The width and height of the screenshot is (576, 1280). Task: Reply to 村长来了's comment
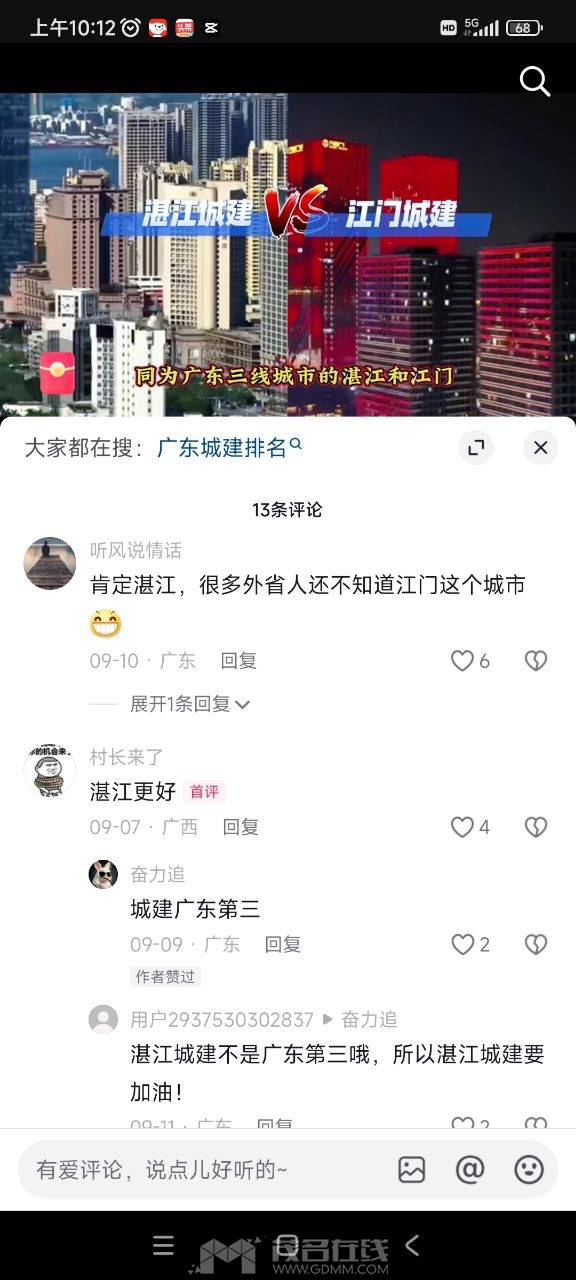click(241, 827)
